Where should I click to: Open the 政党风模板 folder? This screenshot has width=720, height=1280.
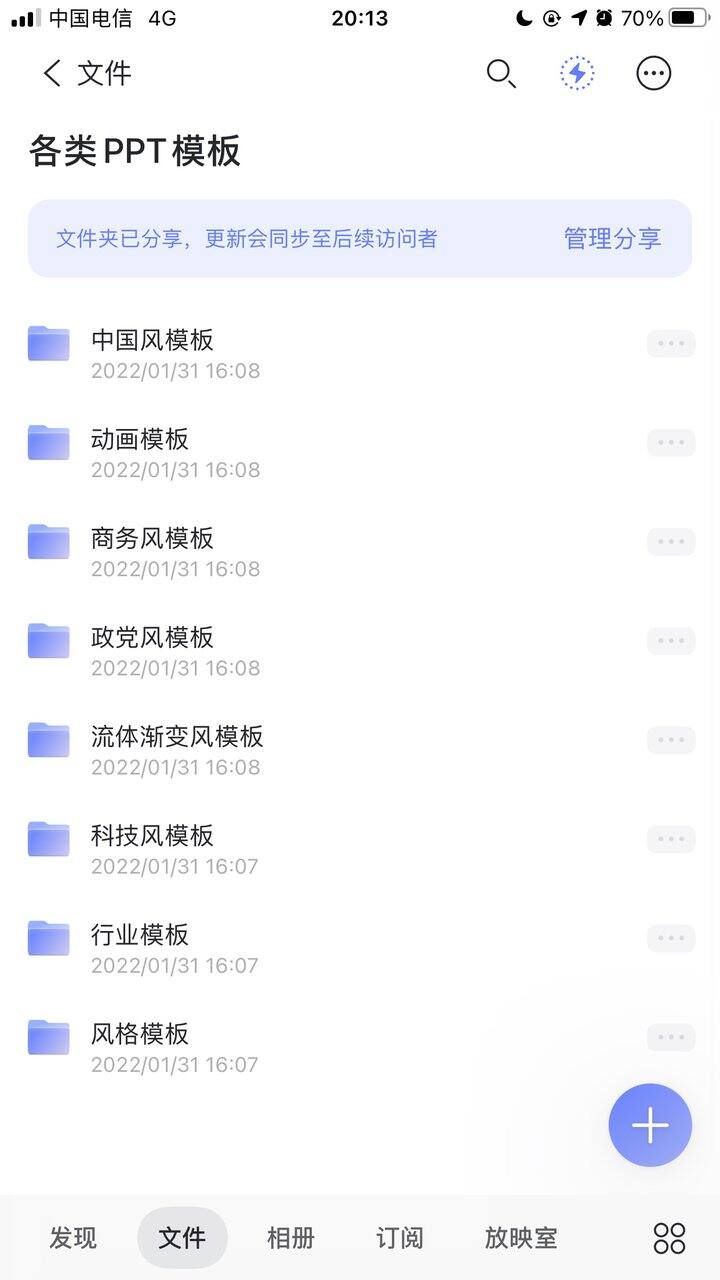(360, 651)
